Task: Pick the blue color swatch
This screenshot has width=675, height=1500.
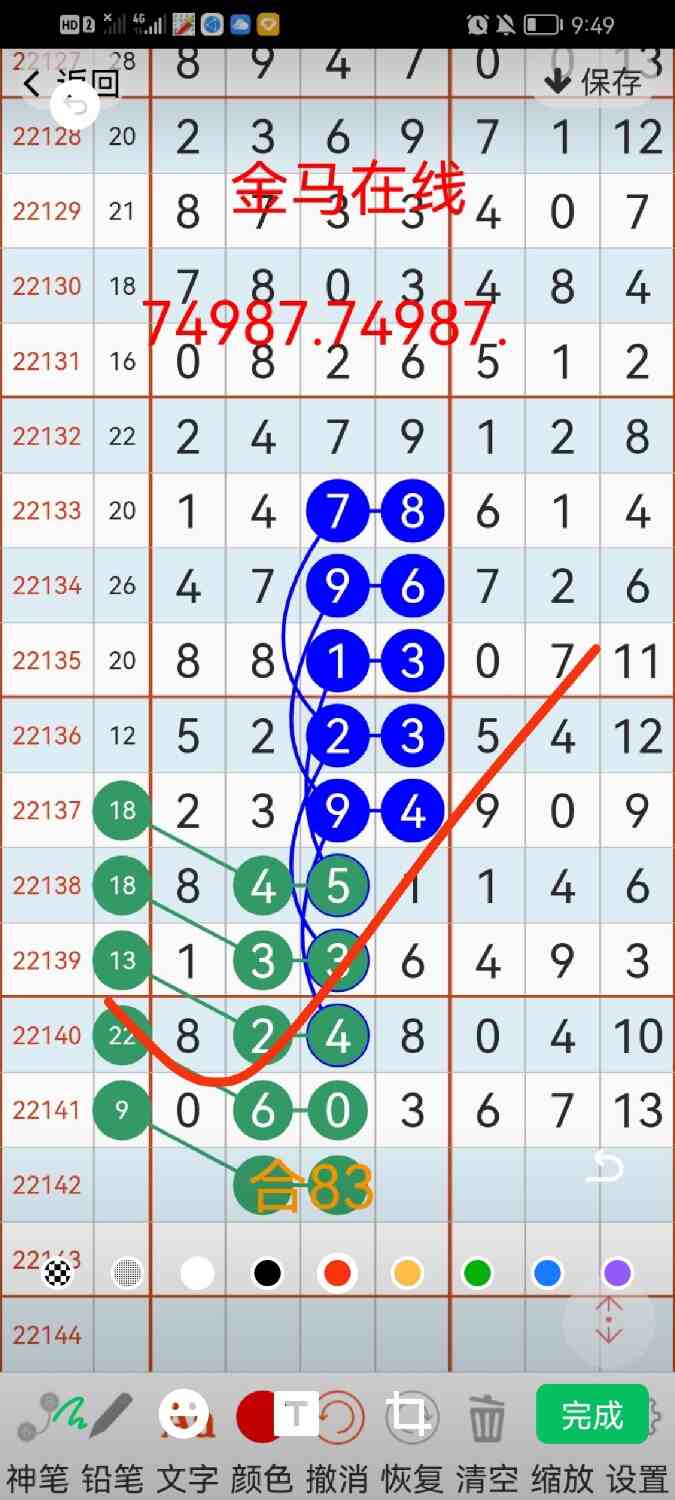Action: click(x=547, y=1273)
